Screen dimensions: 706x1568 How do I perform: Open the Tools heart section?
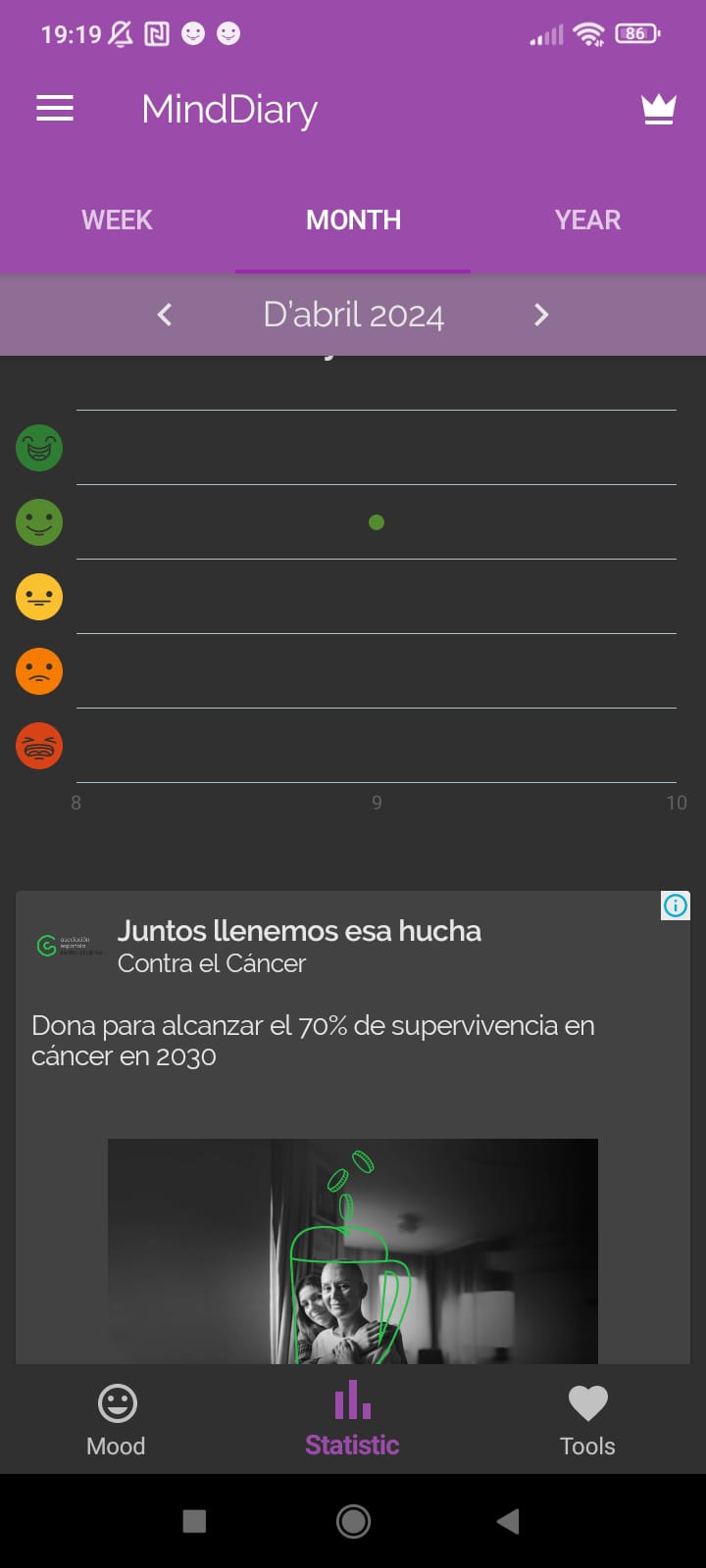coord(587,1418)
